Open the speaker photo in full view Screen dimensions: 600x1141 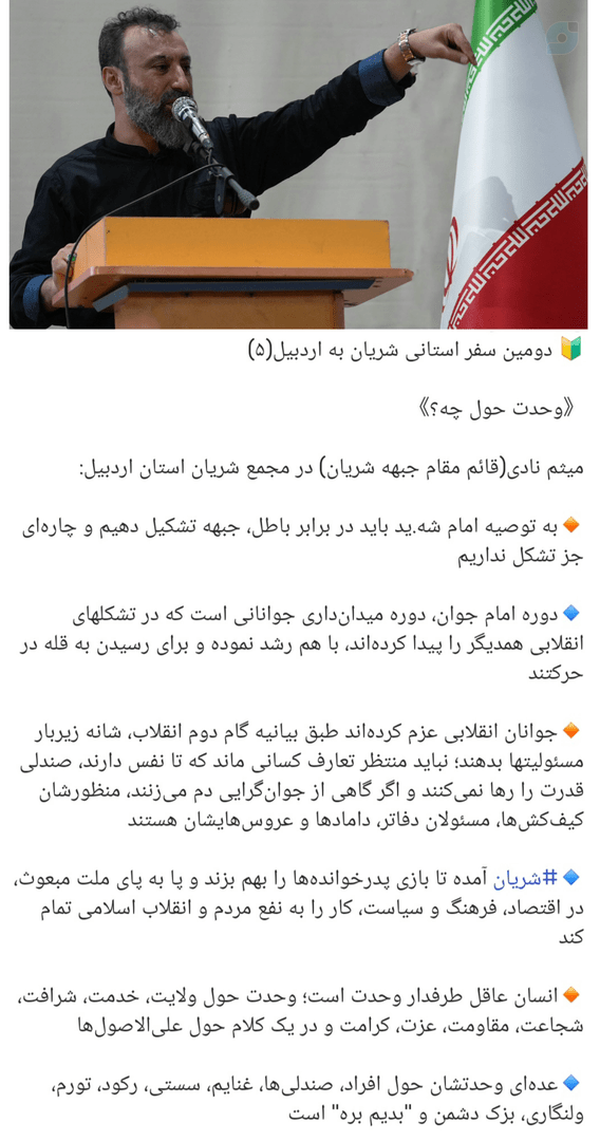pyautogui.click(x=298, y=164)
